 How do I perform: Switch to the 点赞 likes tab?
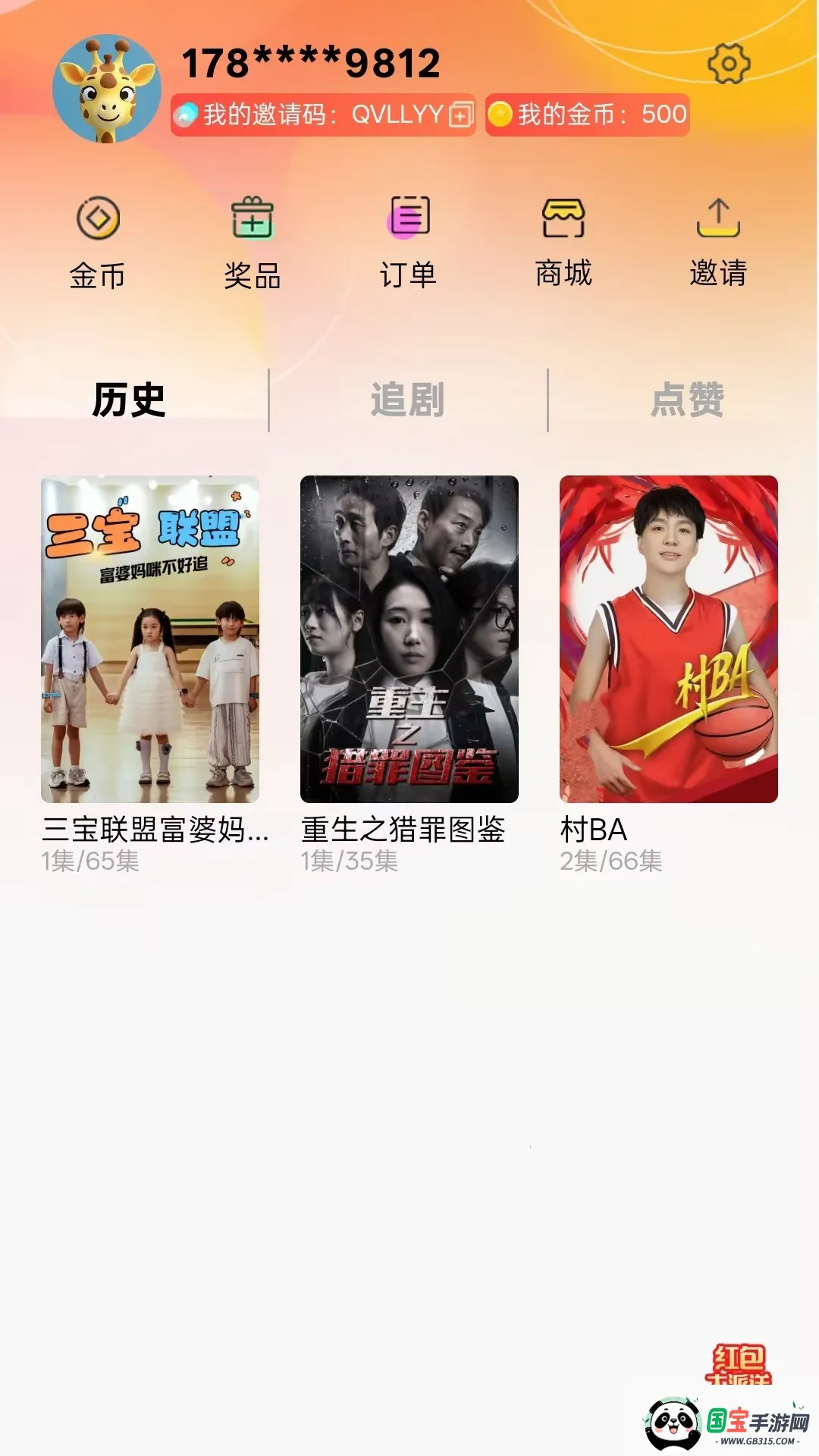[688, 400]
